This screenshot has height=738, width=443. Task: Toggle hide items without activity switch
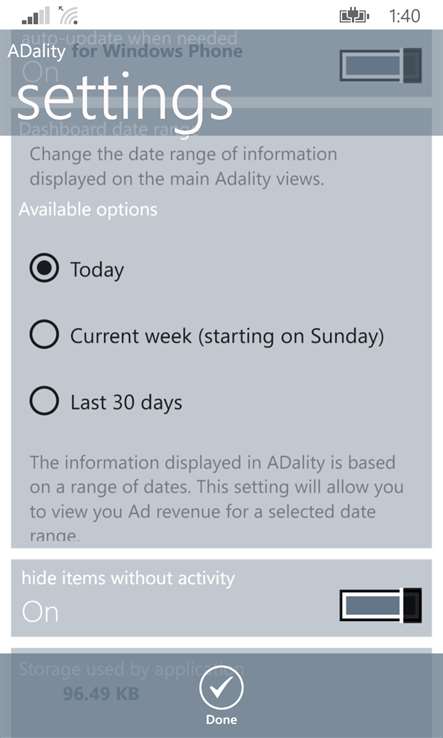(380, 605)
